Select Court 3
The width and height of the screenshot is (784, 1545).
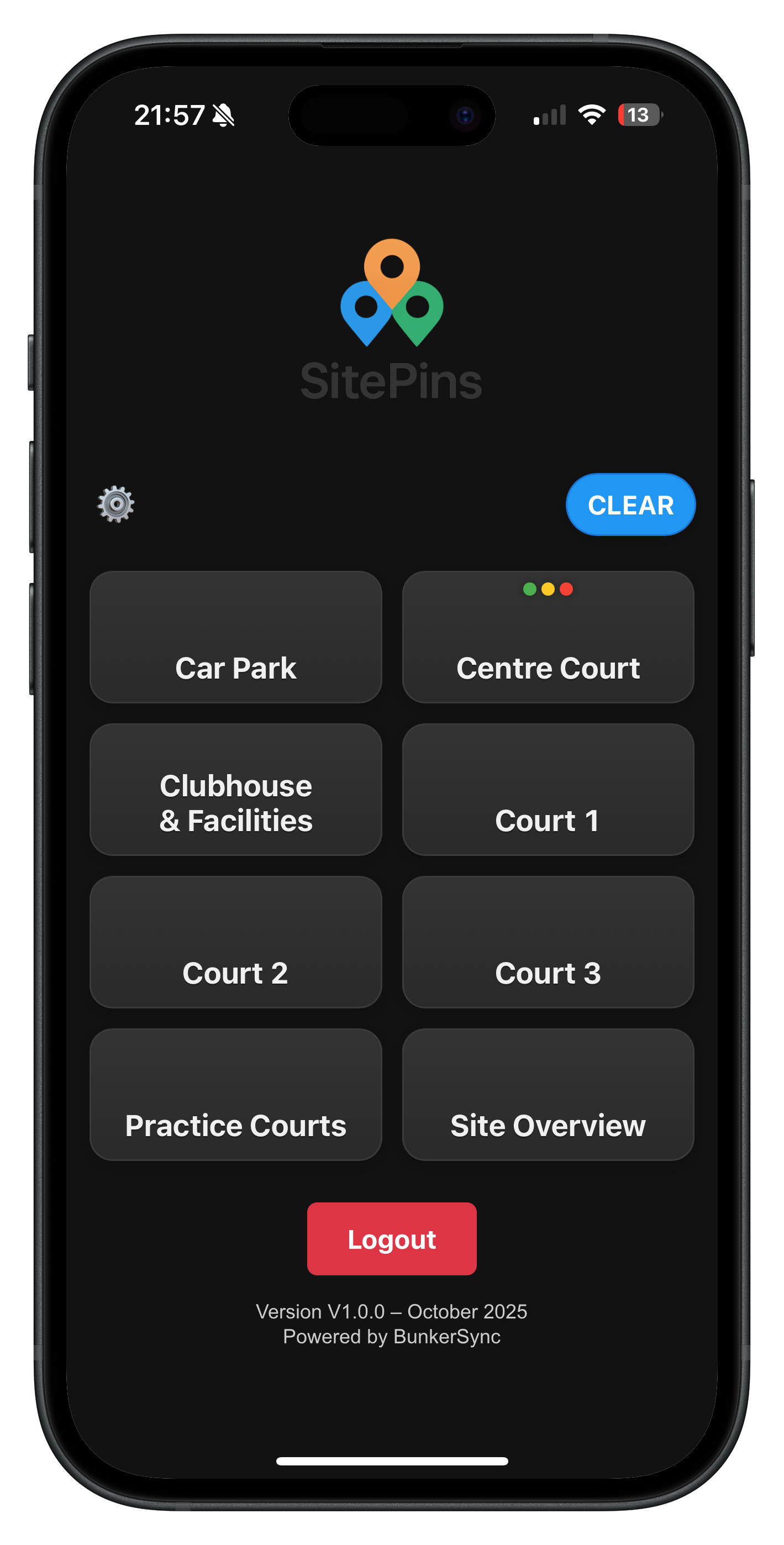(548, 942)
